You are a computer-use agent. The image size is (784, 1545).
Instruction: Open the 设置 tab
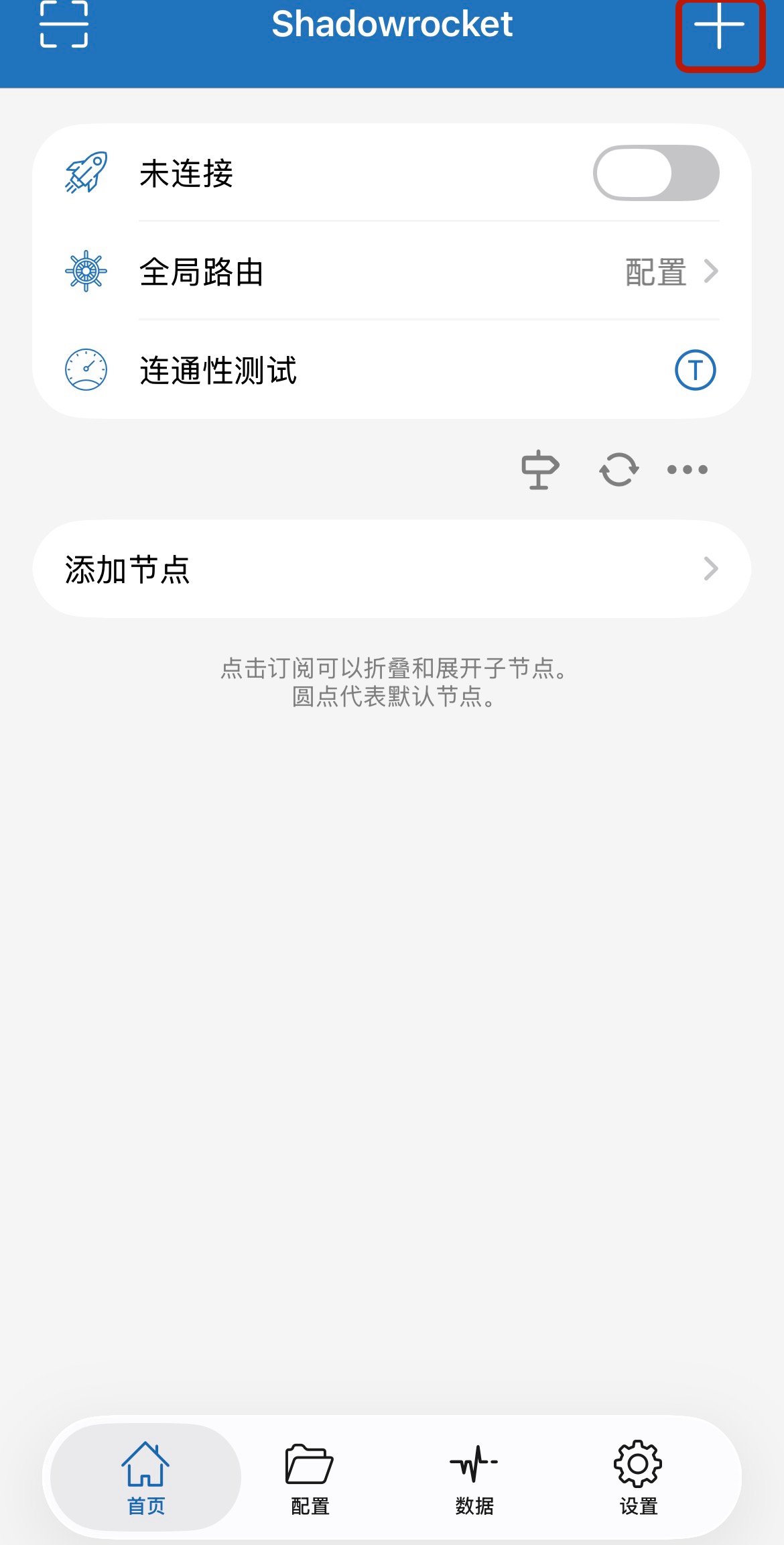pyautogui.click(x=638, y=1478)
